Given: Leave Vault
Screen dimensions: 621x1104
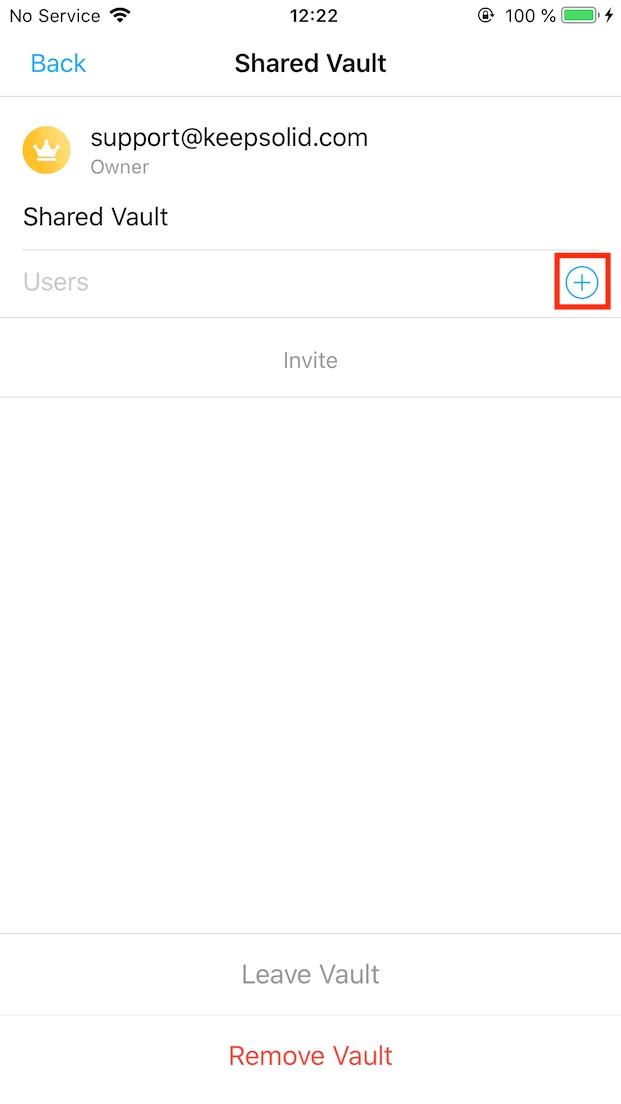Looking at the screenshot, I should tap(310, 974).
